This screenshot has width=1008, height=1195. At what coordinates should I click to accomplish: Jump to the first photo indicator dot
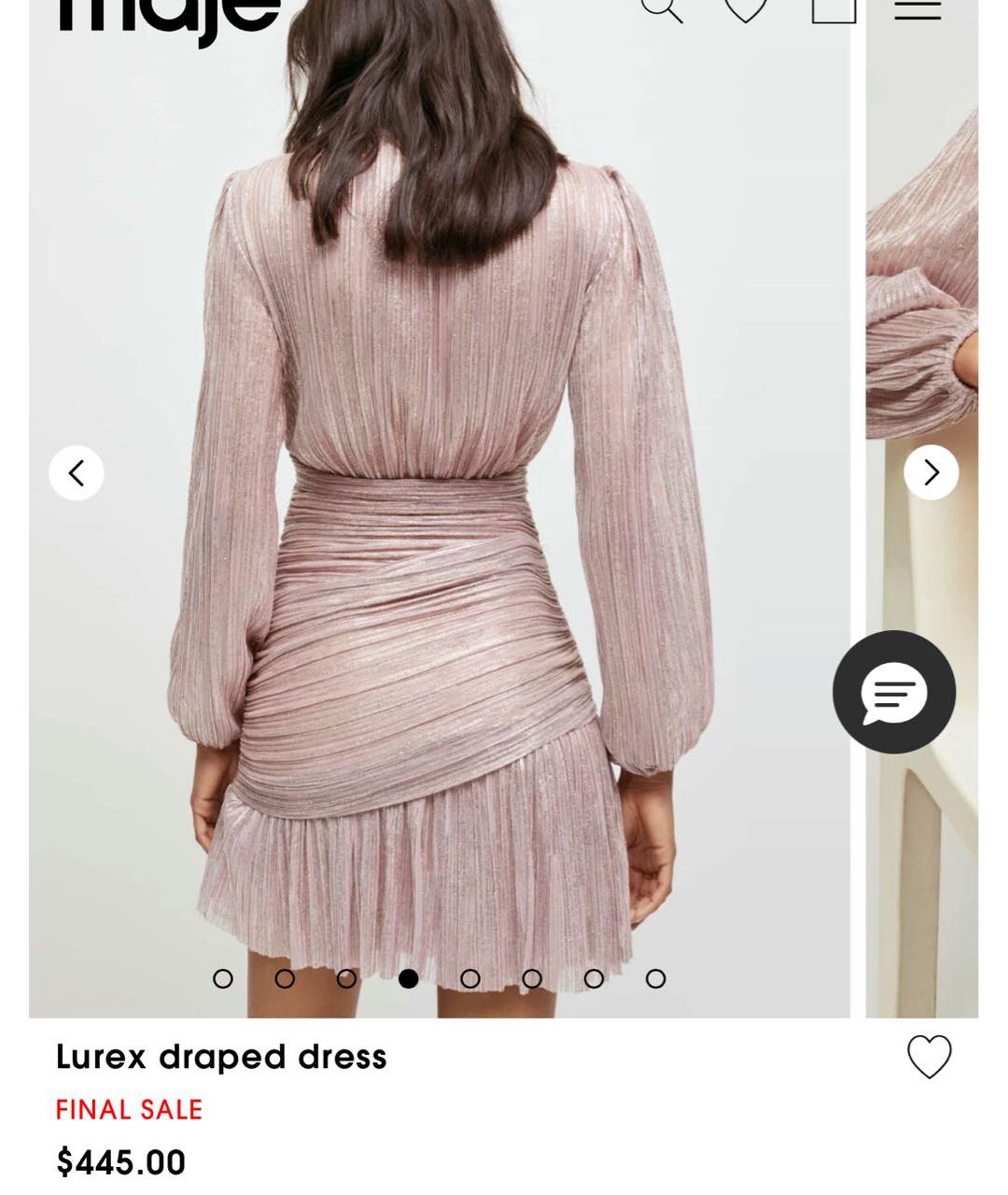[x=223, y=978]
